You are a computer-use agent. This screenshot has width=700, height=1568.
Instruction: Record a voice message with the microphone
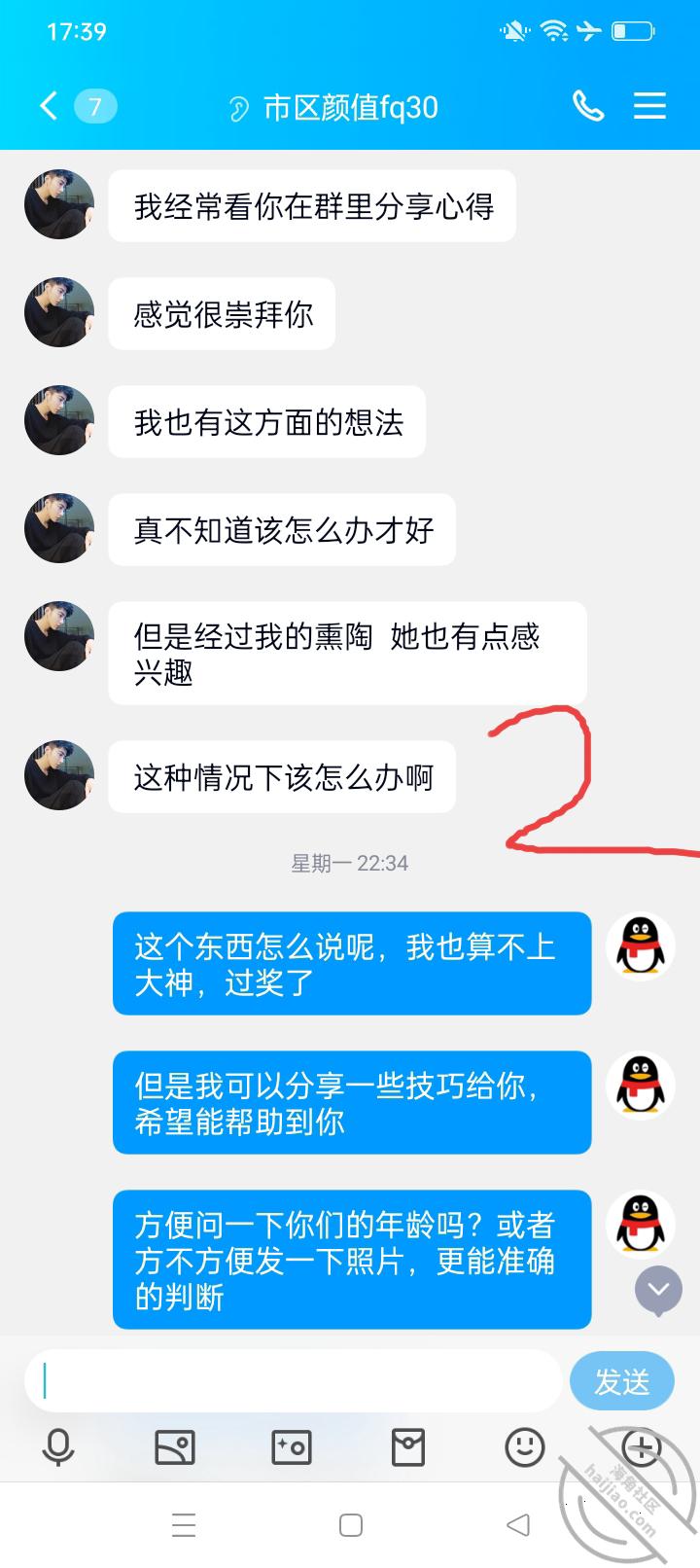(58, 1447)
